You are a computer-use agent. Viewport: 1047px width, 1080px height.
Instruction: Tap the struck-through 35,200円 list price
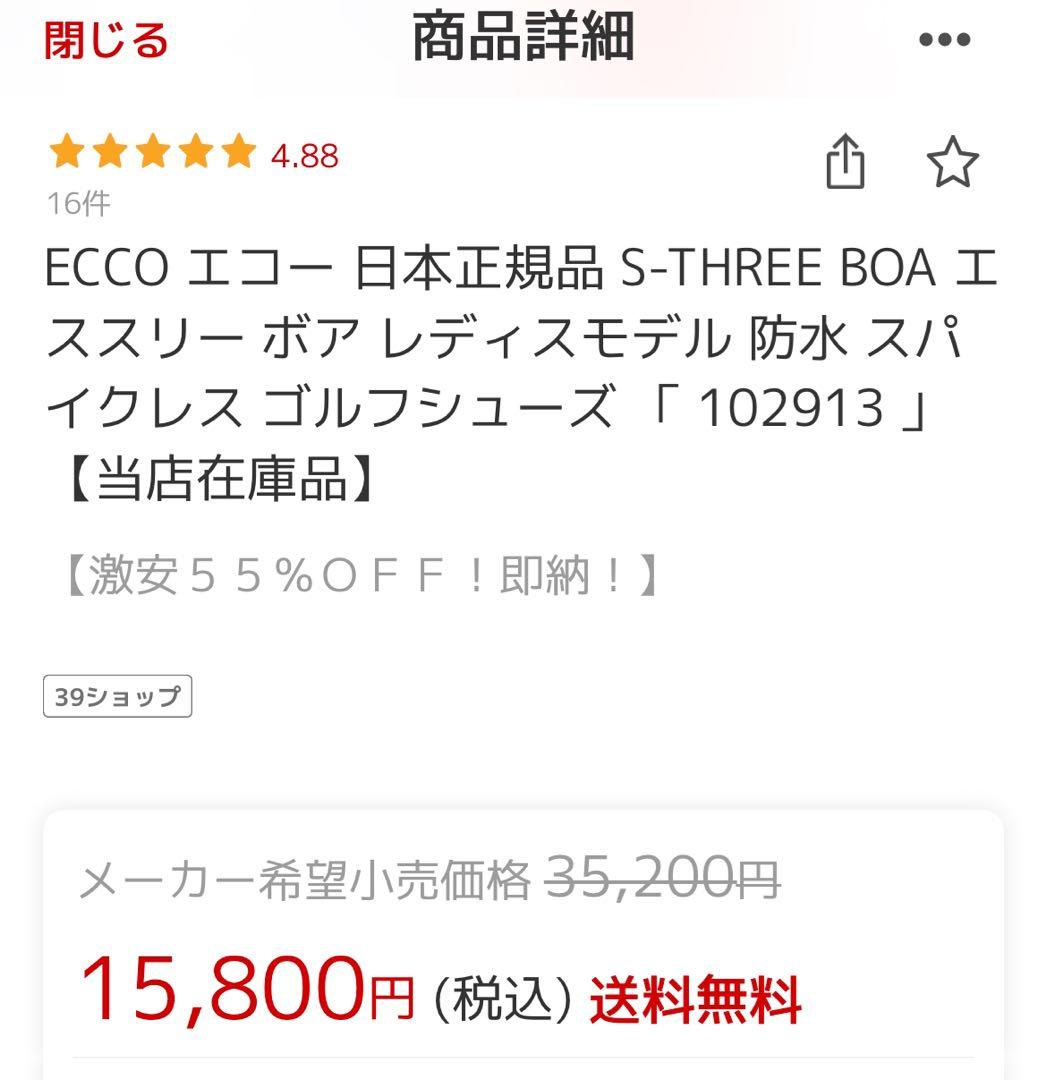(x=659, y=880)
